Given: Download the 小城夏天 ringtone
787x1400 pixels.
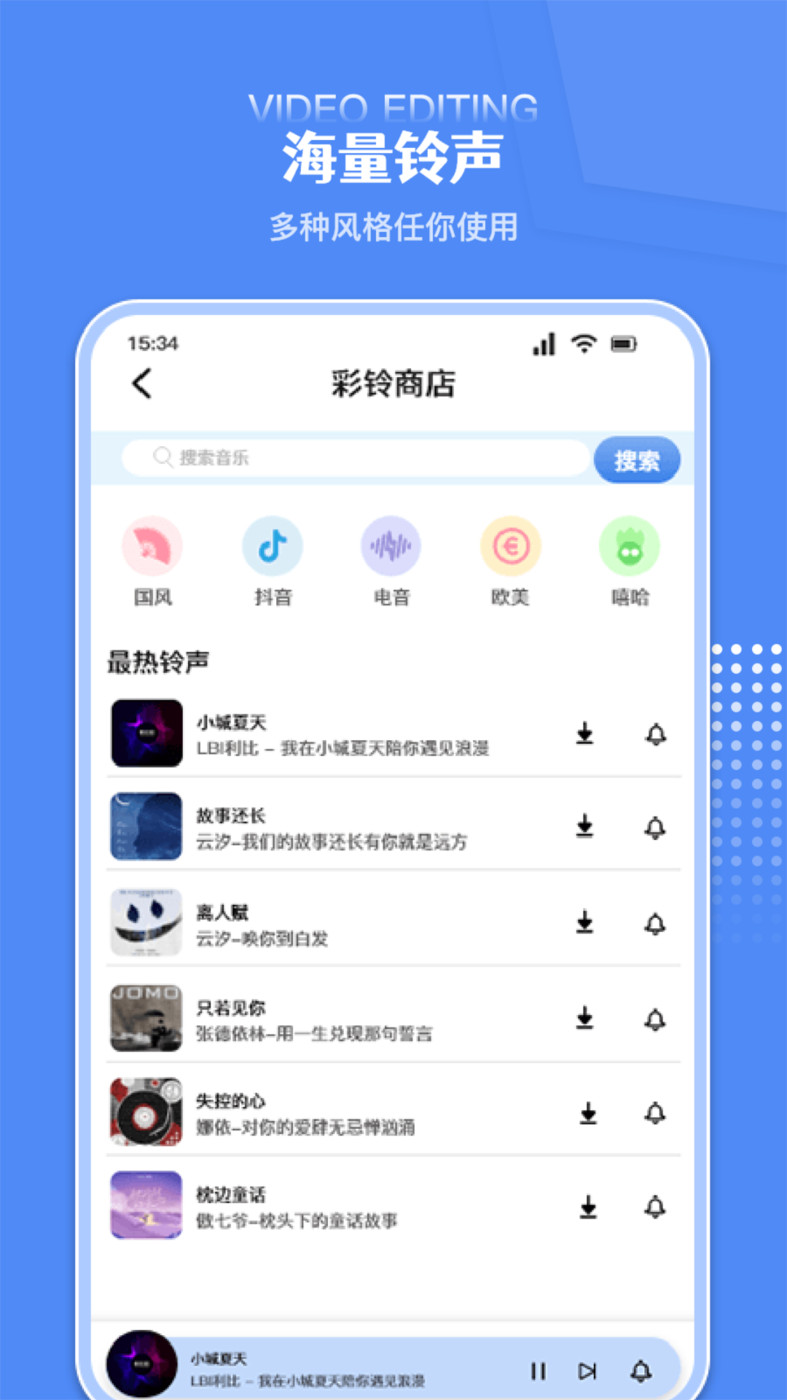Looking at the screenshot, I should click(584, 733).
